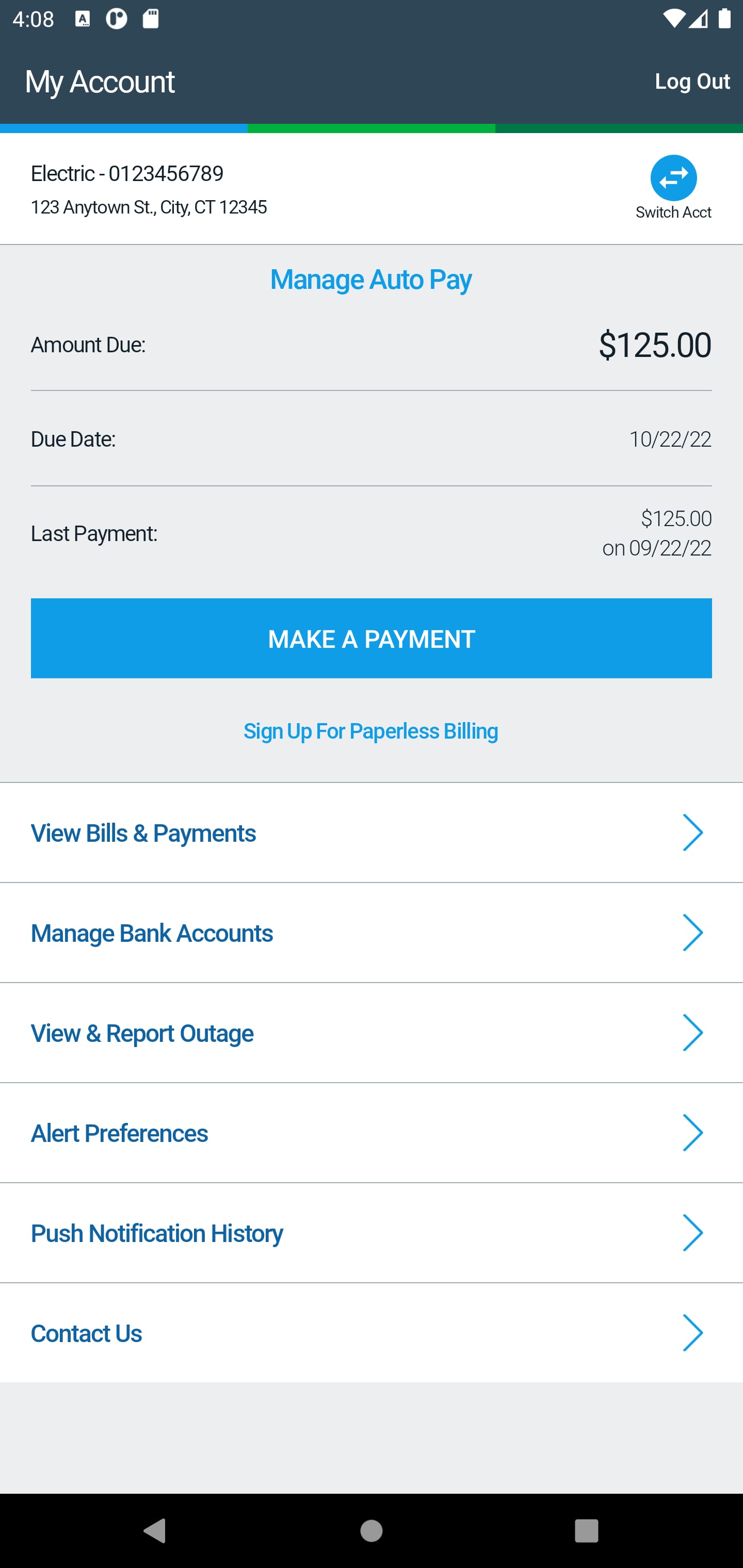Select the Electric account number text

[127, 173]
